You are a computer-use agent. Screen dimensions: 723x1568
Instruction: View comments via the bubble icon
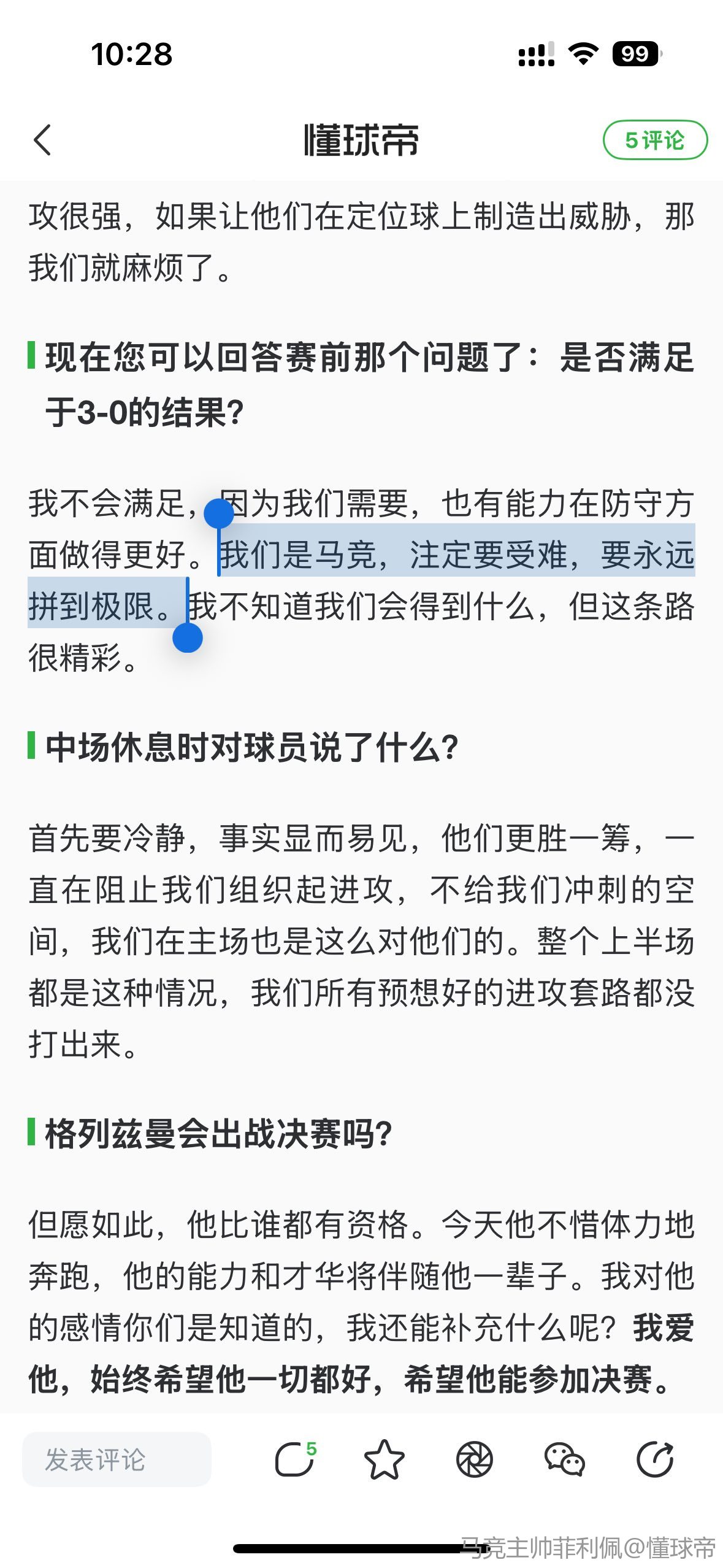coord(295,1459)
